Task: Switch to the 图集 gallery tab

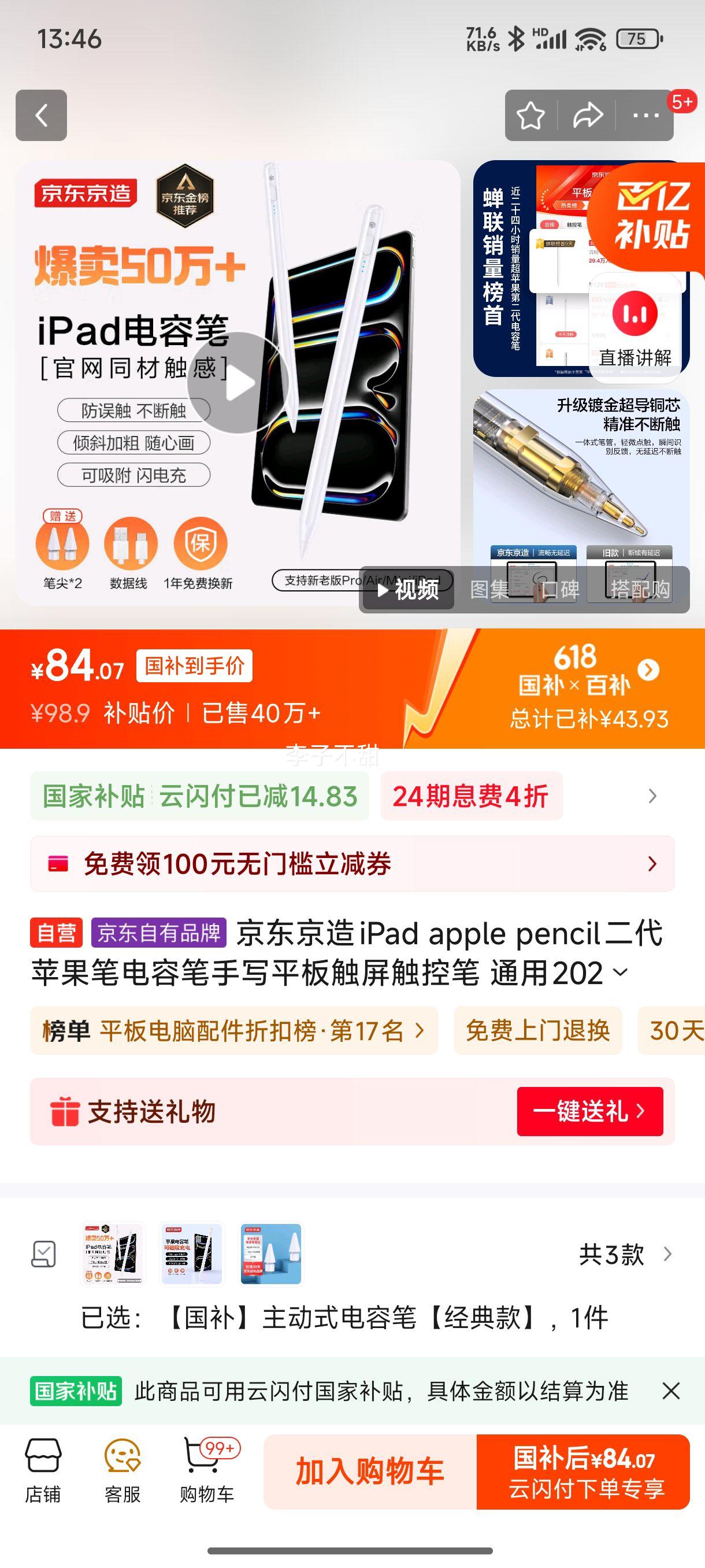Action: [x=489, y=589]
